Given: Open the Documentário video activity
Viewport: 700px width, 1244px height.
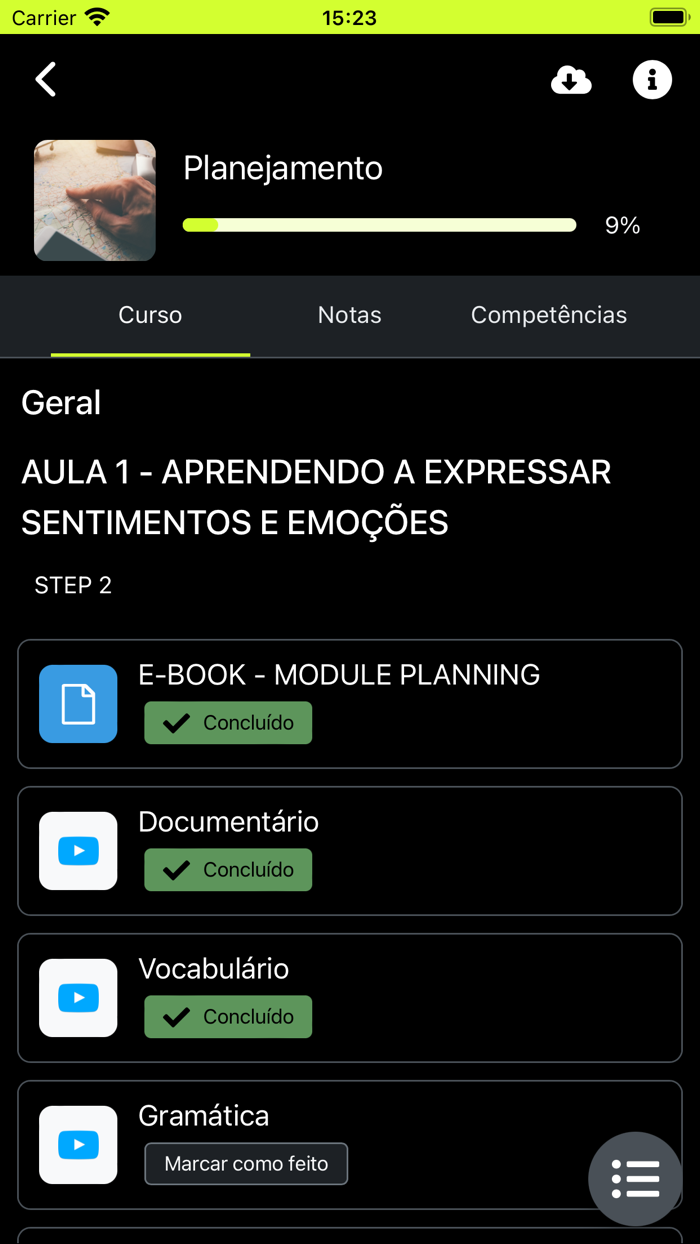Looking at the screenshot, I should [x=229, y=822].
